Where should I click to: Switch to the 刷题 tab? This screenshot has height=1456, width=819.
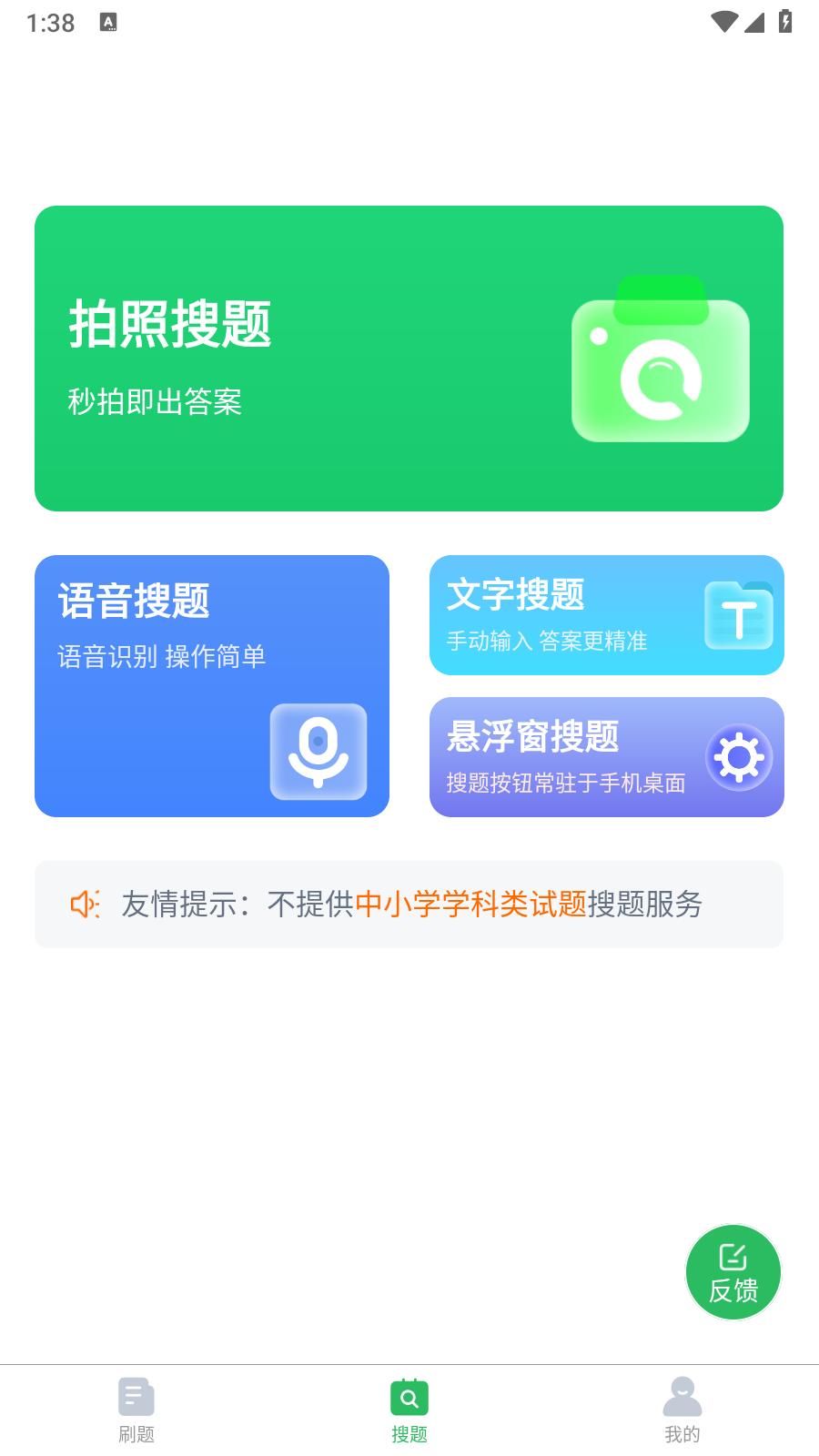pyautogui.click(x=136, y=1406)
